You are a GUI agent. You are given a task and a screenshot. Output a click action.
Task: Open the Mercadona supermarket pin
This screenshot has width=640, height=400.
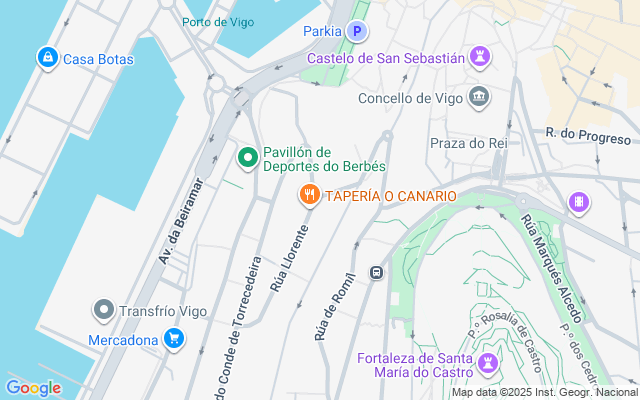point(175,339)
